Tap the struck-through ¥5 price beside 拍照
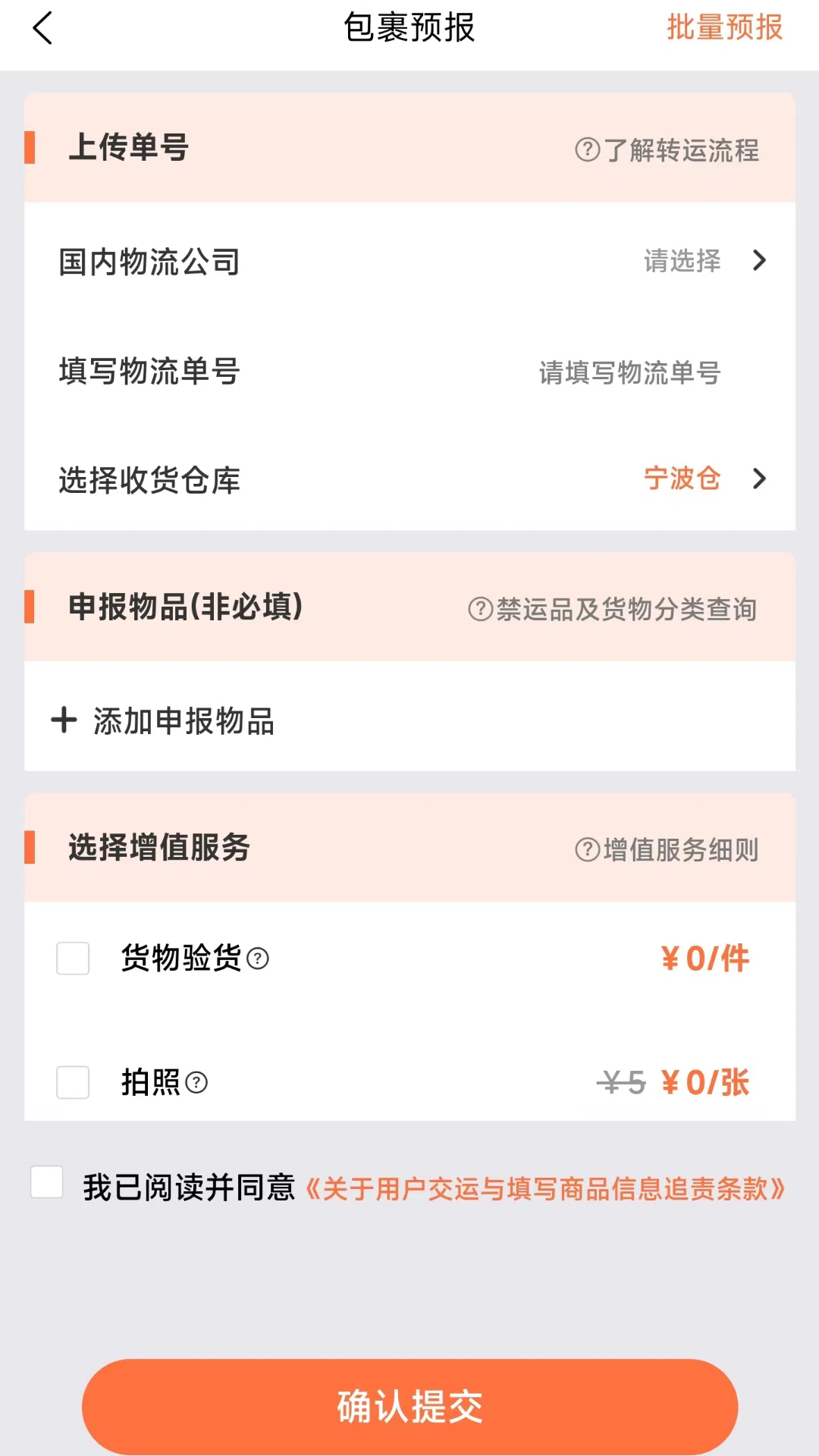This screenshot has width=819, height=1456. (621, 1083)
